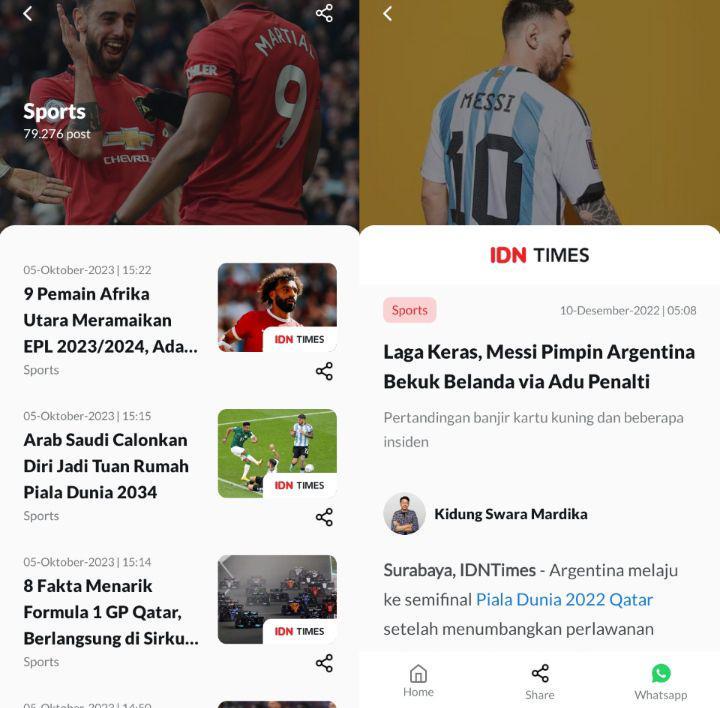
Task: Go to Home from bottom bar
Action: point(418,681)
